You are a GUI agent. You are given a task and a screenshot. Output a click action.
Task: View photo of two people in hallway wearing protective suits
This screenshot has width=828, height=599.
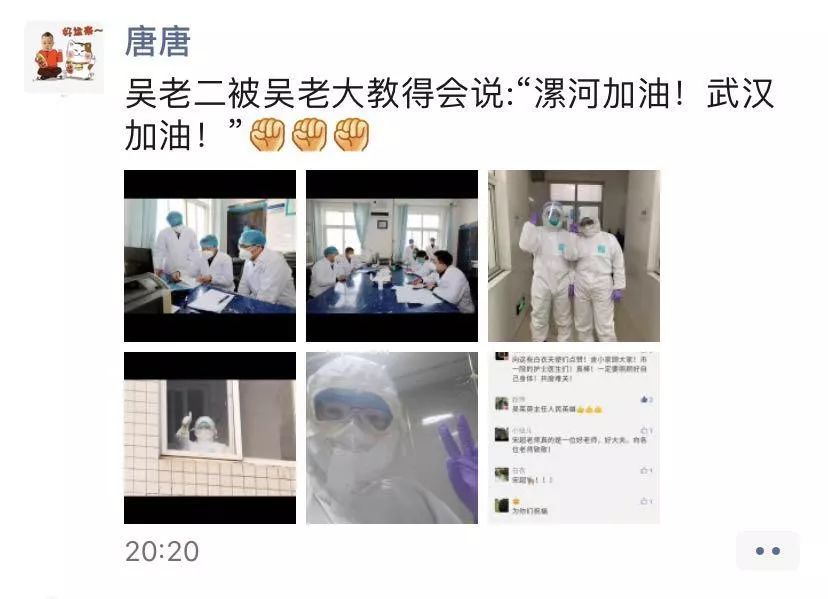coord(574,256)
